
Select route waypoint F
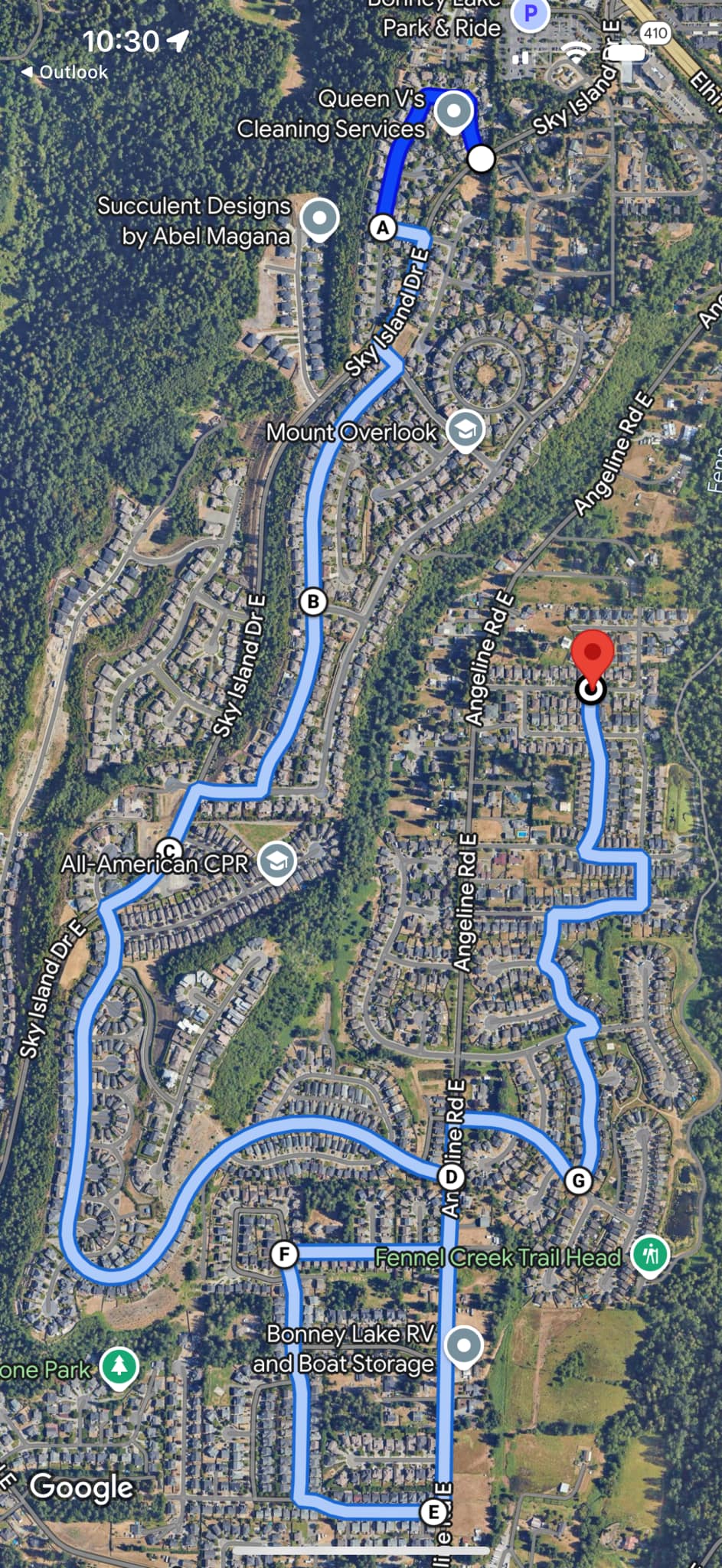click(284, 1255)
